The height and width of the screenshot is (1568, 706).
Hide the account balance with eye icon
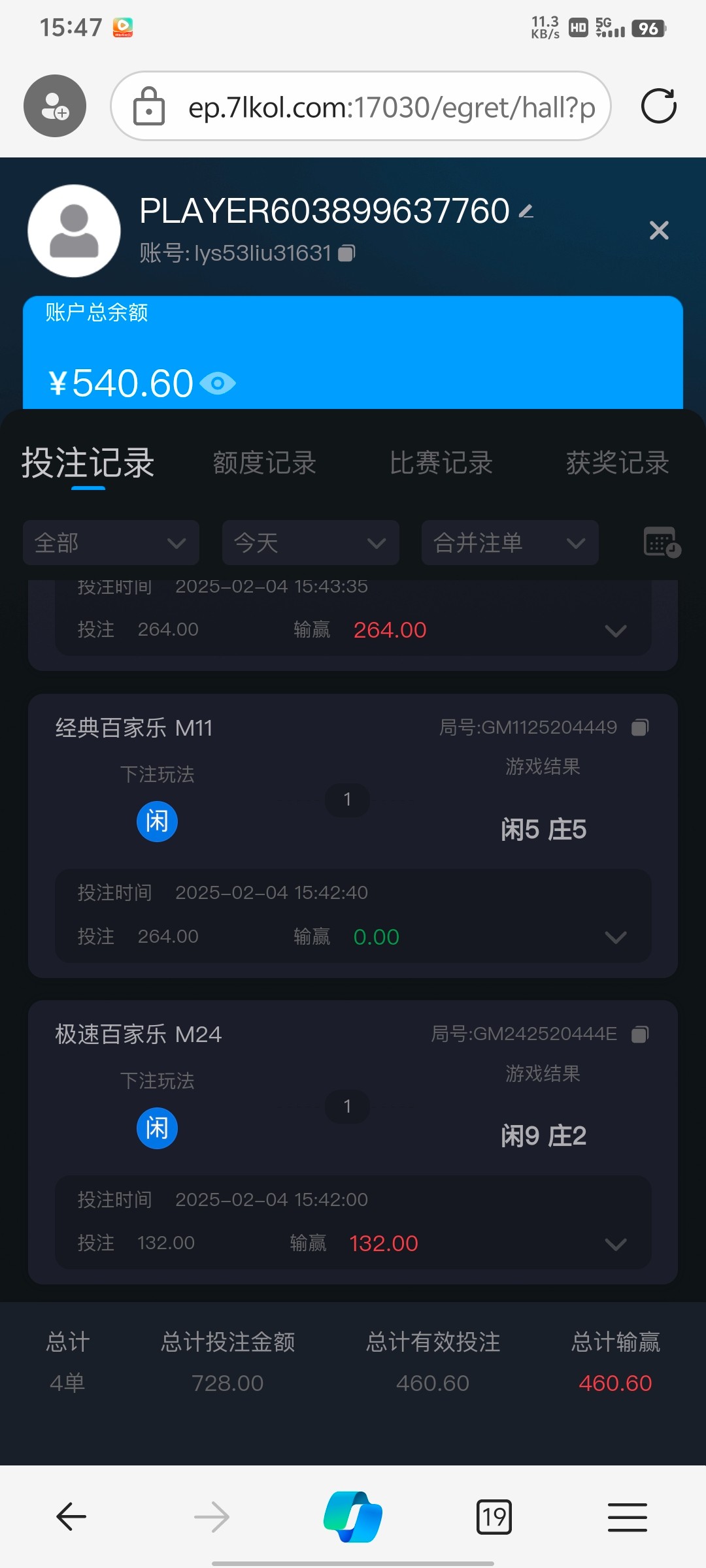point(218,383)
